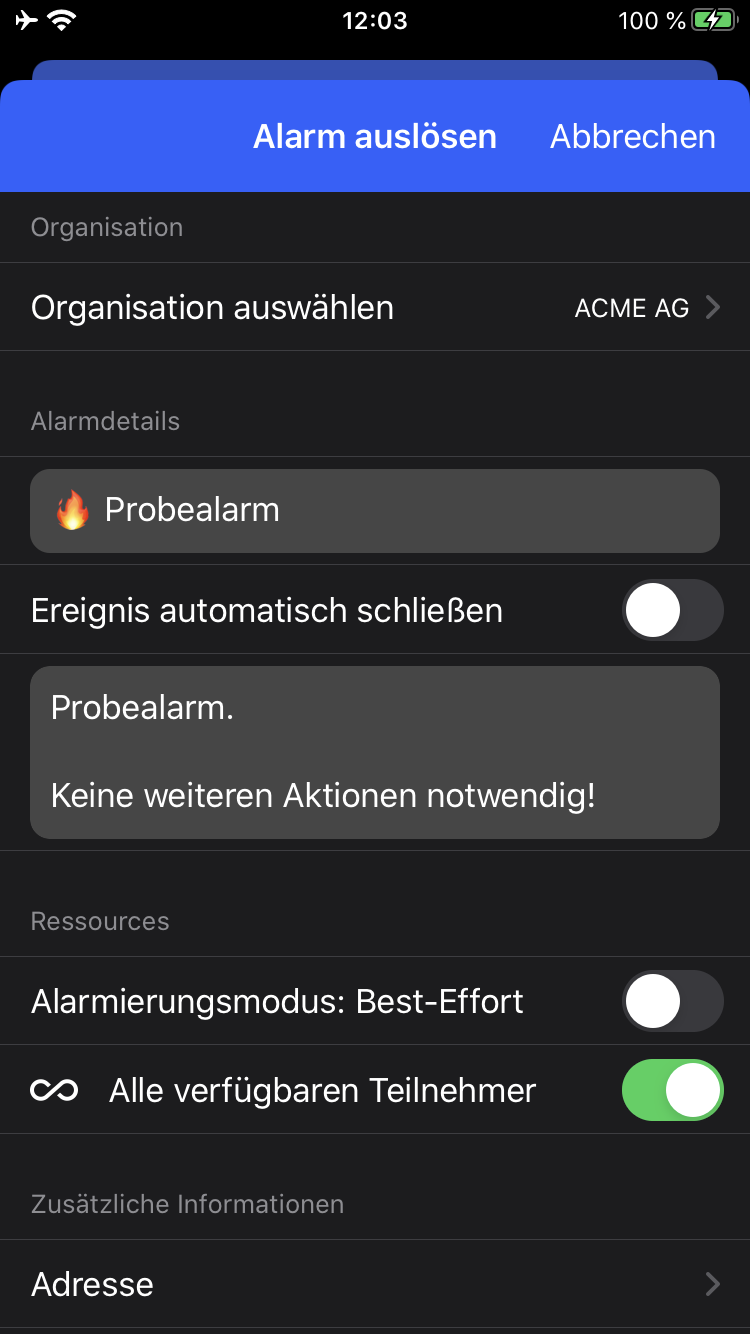The height and width of the screenshot is (1334, 750).
Task: Tap the Alarmdetails section label
Action: point(105,421)
